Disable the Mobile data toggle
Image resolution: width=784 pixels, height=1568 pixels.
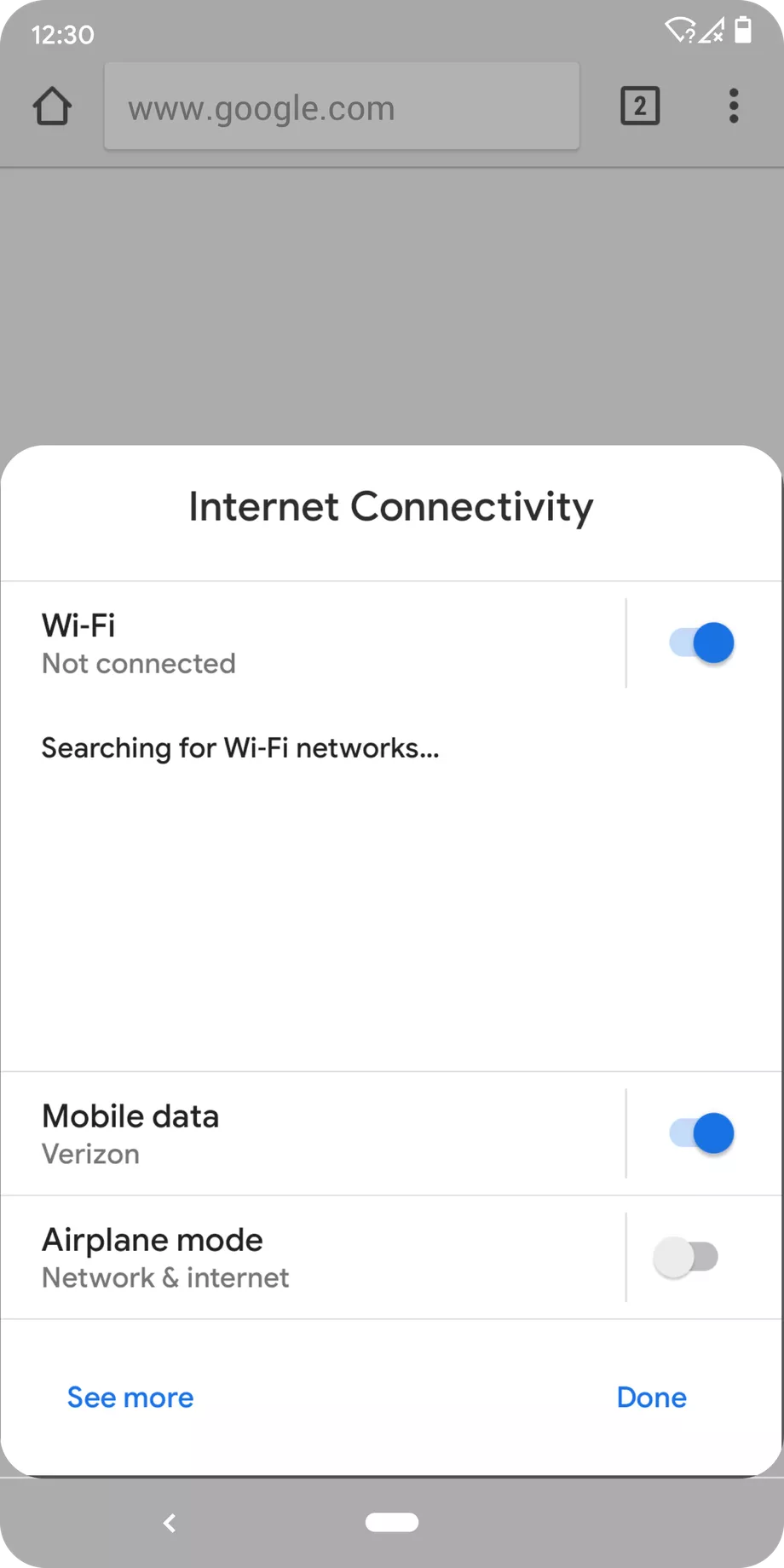pos(701,1133)
